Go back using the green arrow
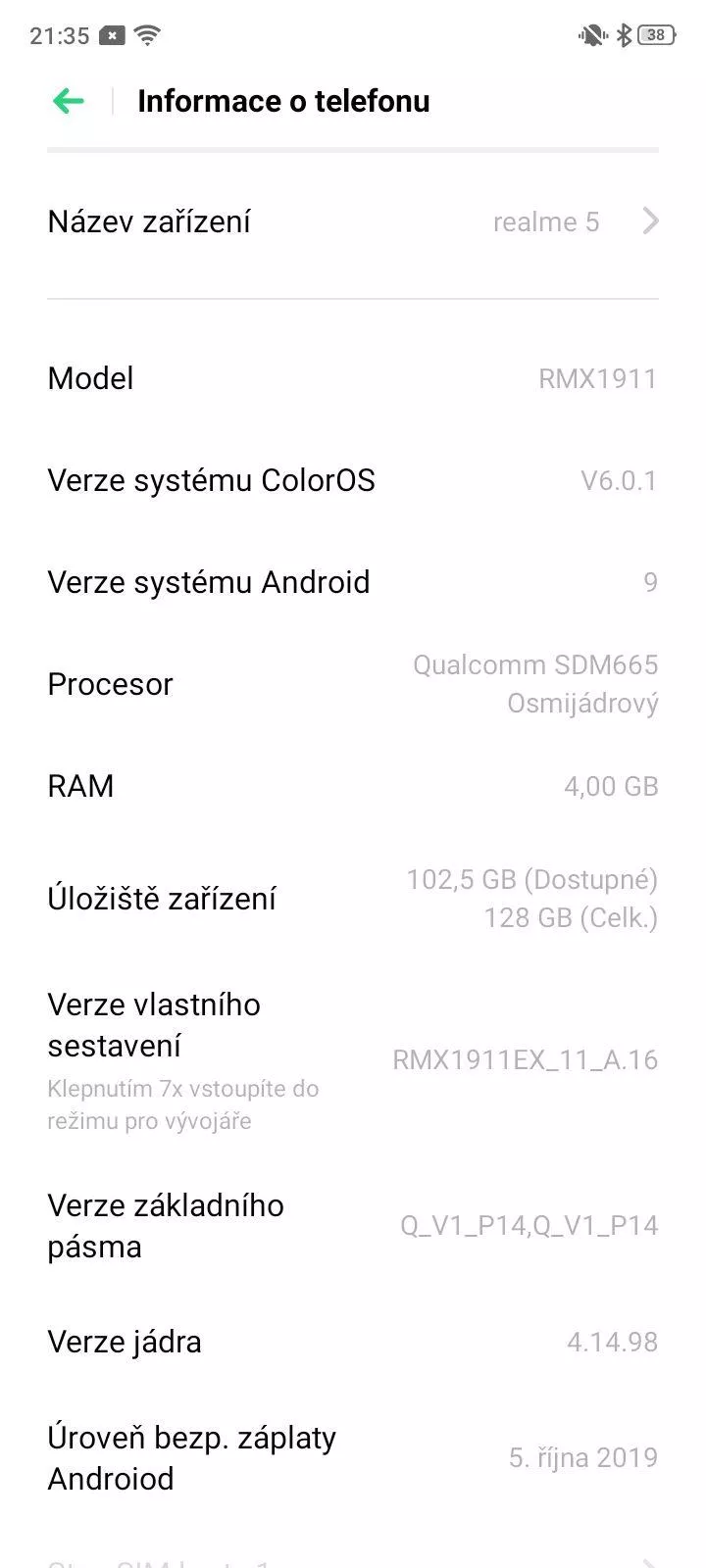706x1568 pixels. [x=68, y=101]
